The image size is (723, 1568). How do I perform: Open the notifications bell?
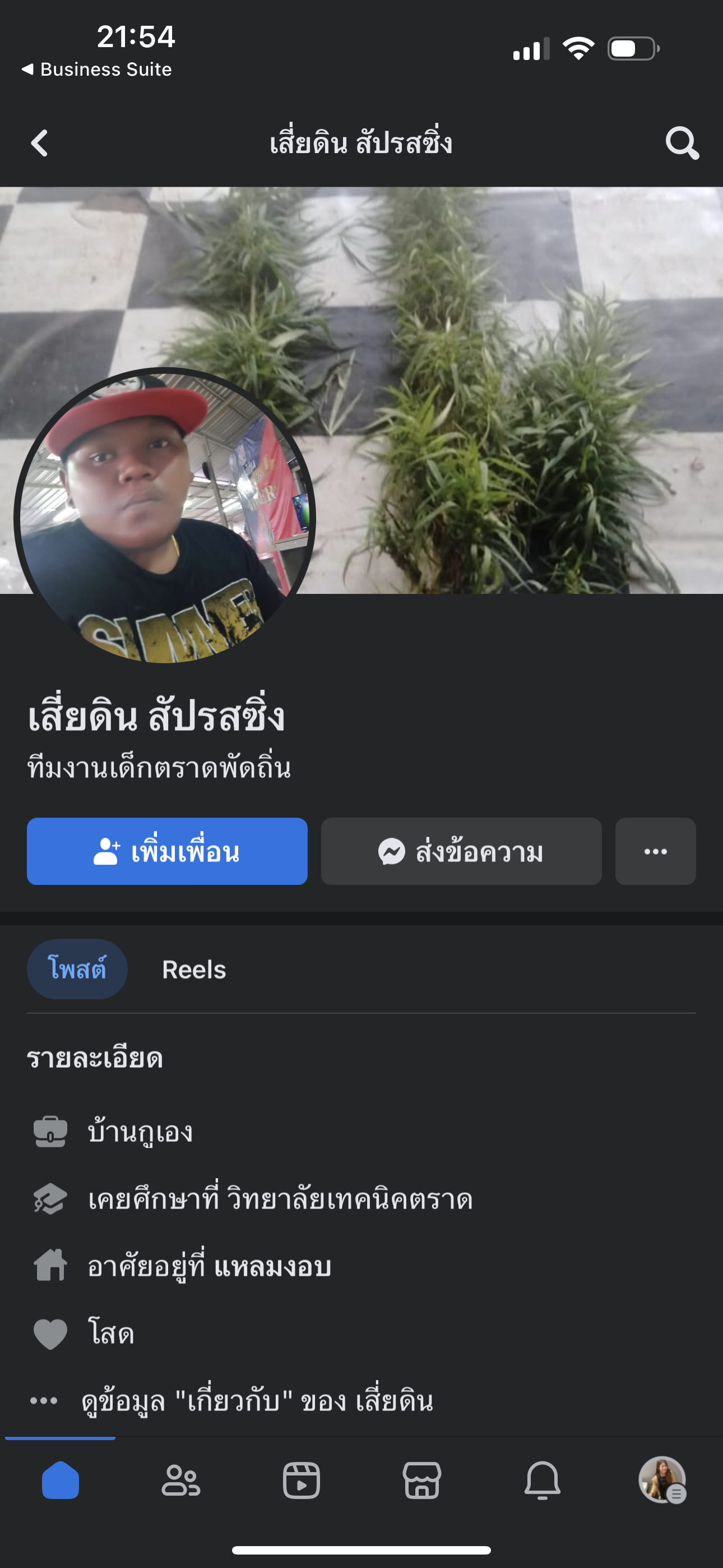[543, 1481]
